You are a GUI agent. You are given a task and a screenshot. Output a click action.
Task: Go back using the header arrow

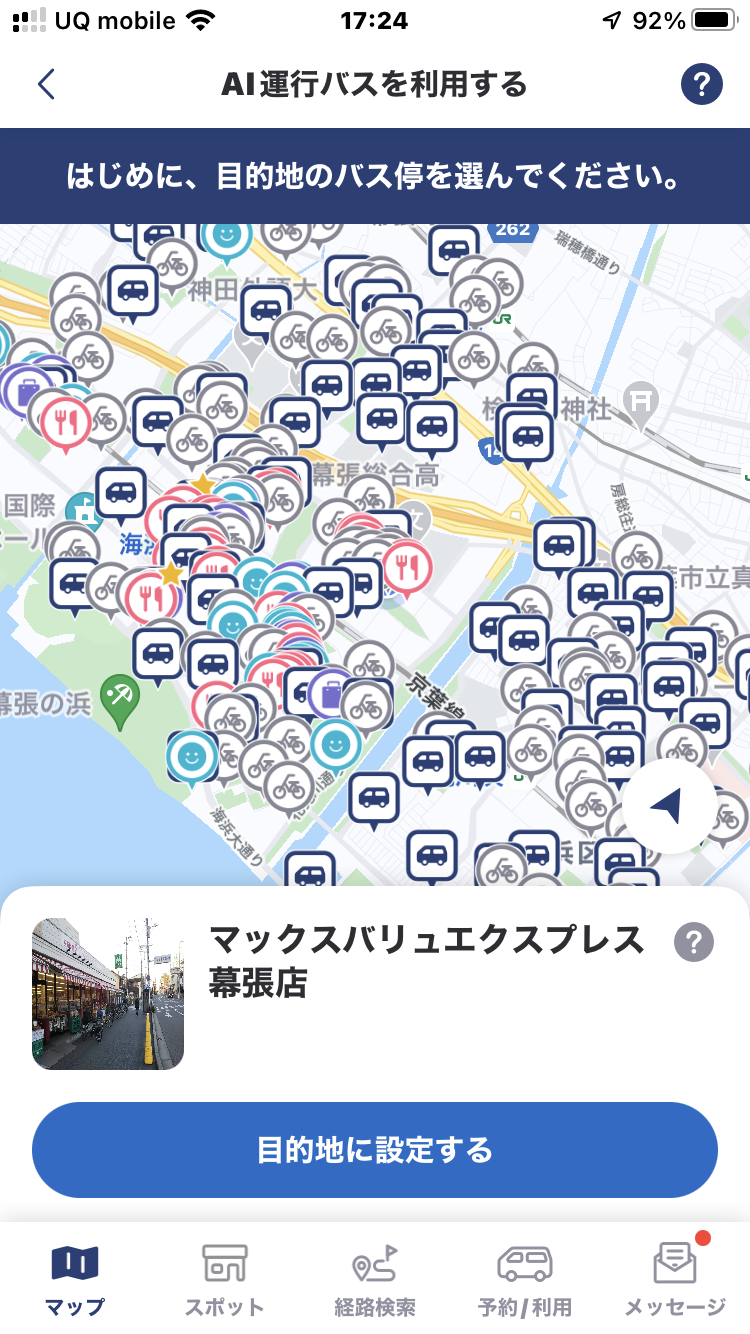(46, 85)
